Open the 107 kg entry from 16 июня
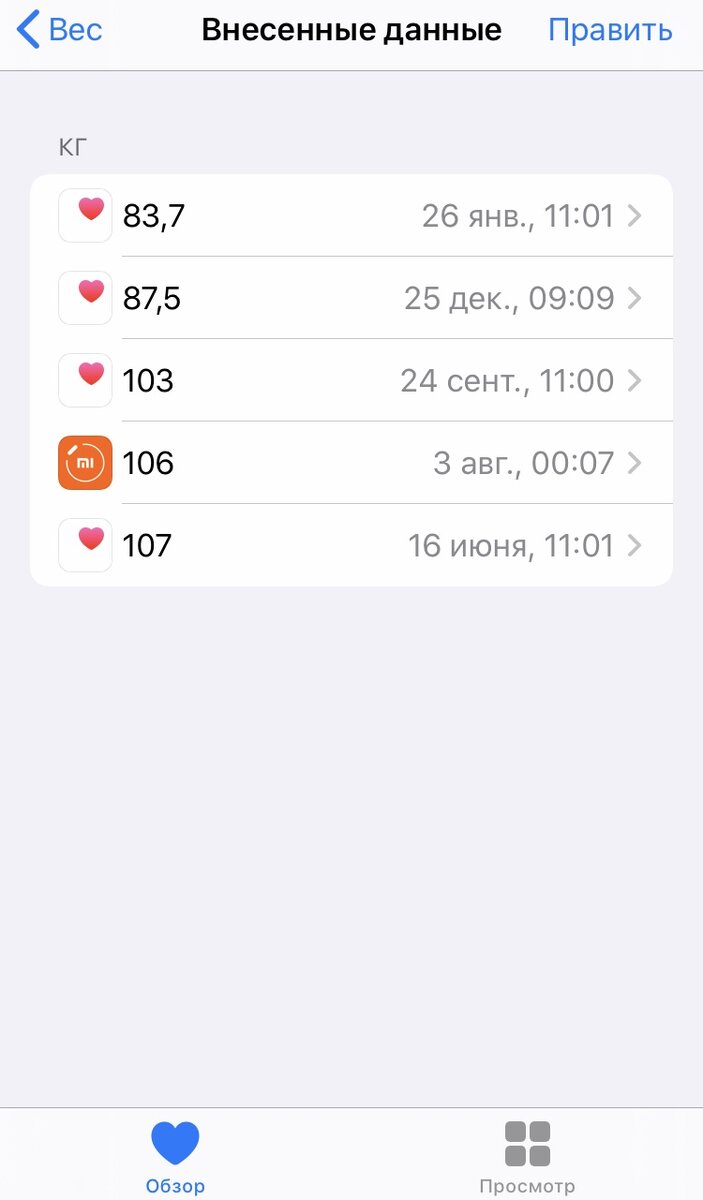This screenshot has width=703, height=1200. pyautogui.click(x=351, y=545)
